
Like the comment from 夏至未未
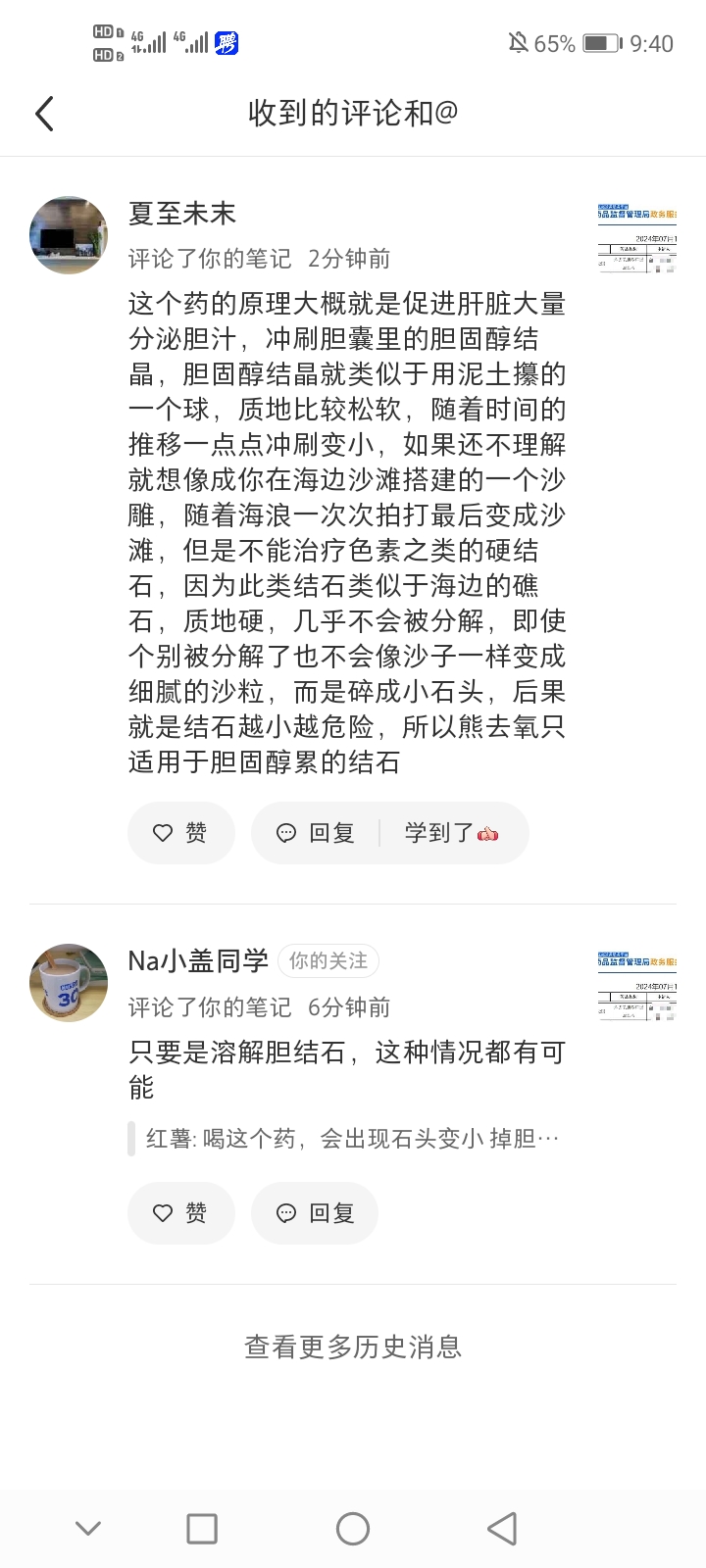180,833
